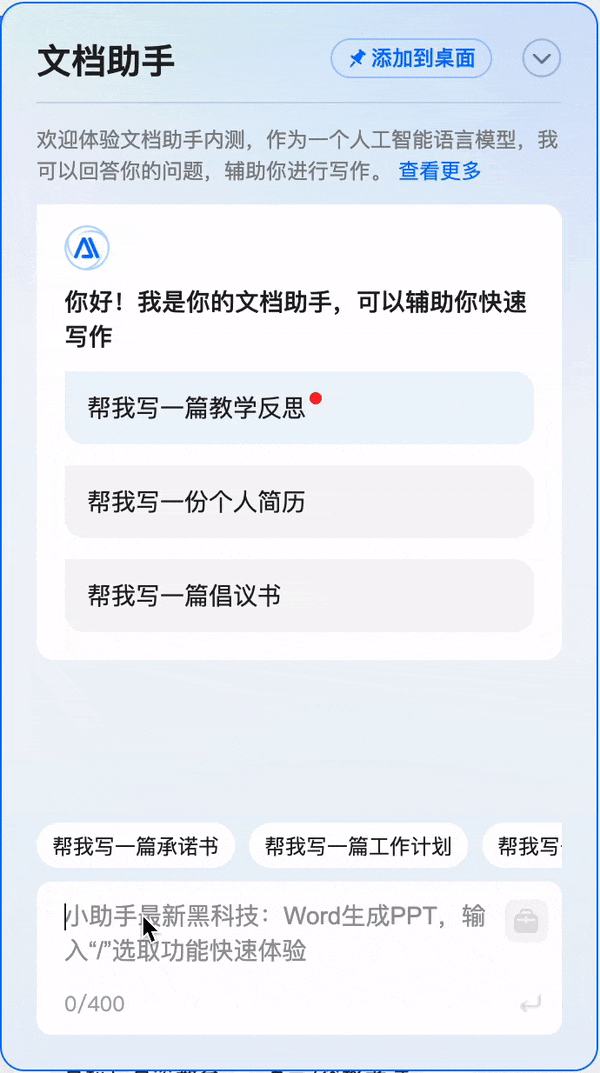Choose 帮我写一份个人简历 suggestion

point(298,502)
